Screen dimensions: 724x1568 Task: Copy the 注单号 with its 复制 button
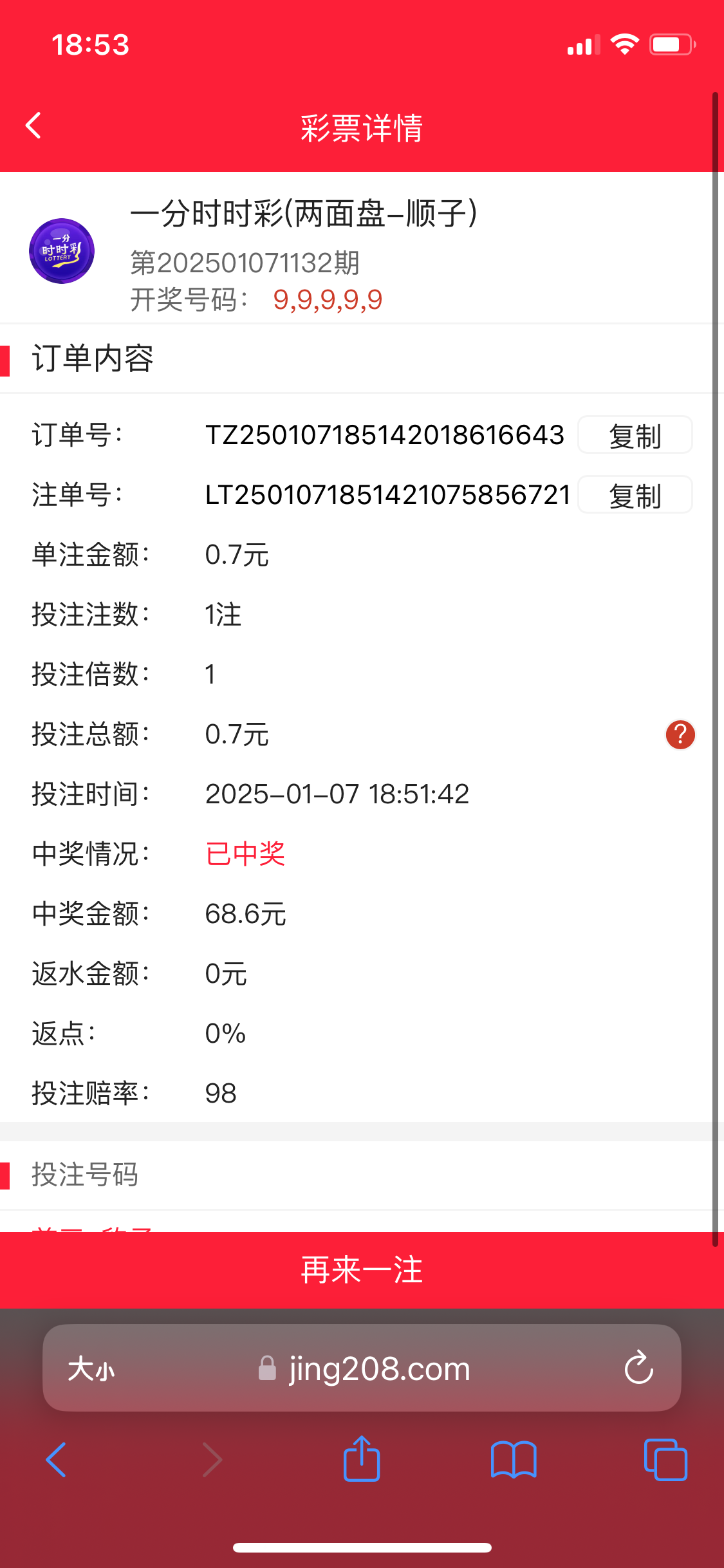click(635, 495)
